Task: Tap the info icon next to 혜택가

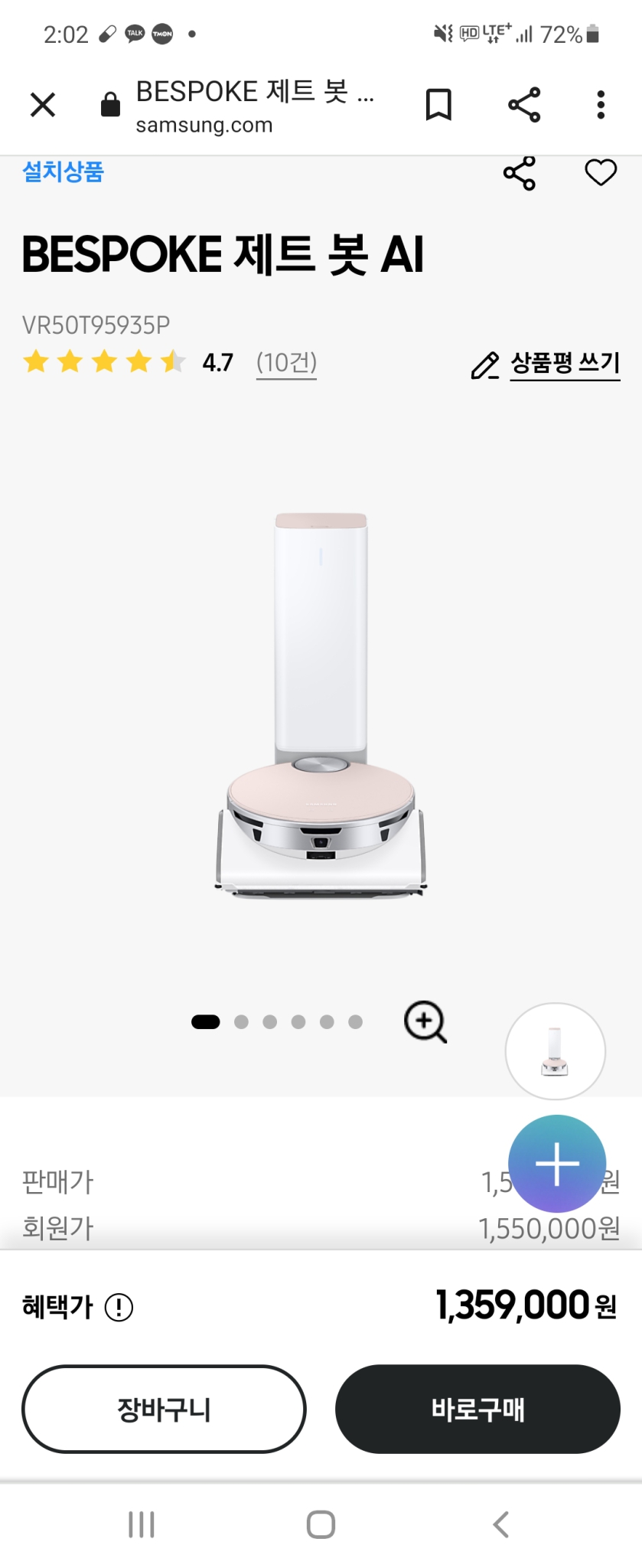Action: point(119,1308)
